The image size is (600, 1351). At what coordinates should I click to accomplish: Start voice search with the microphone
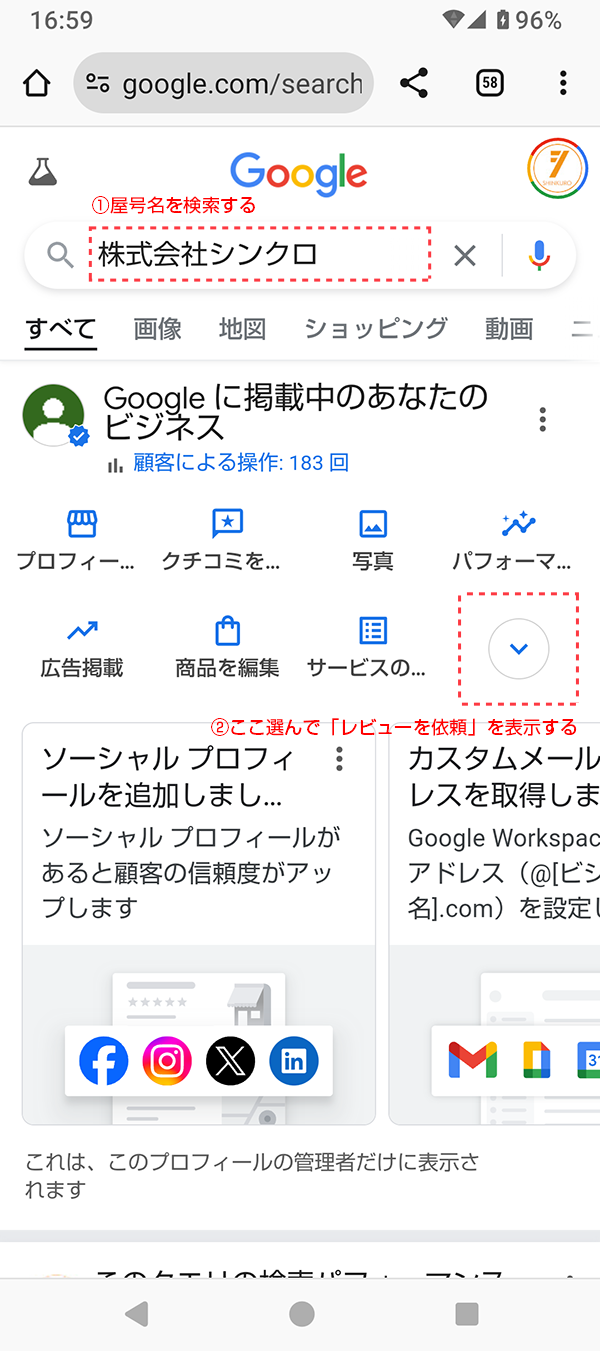[x=539, y=256]
